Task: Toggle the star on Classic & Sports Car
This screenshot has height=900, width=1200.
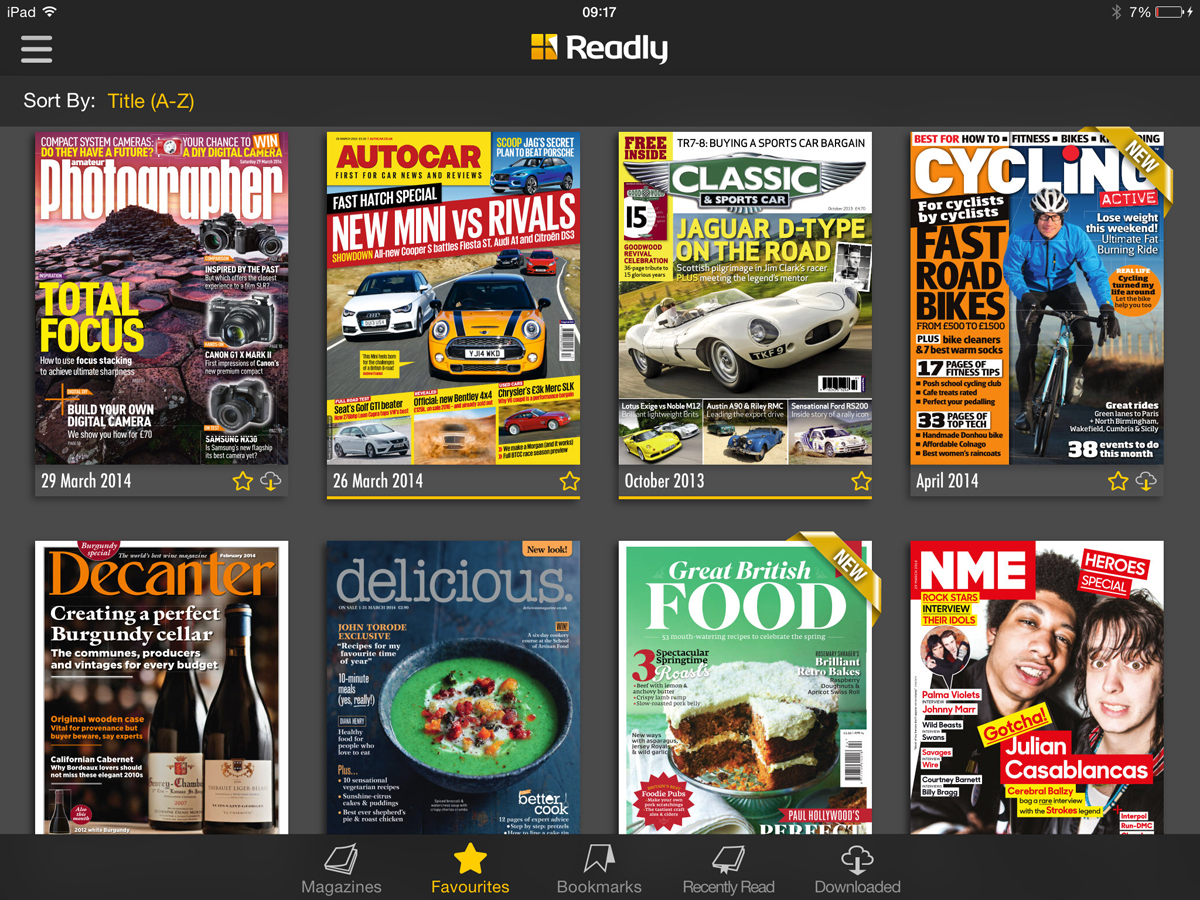Action: [x=861, y=482]
